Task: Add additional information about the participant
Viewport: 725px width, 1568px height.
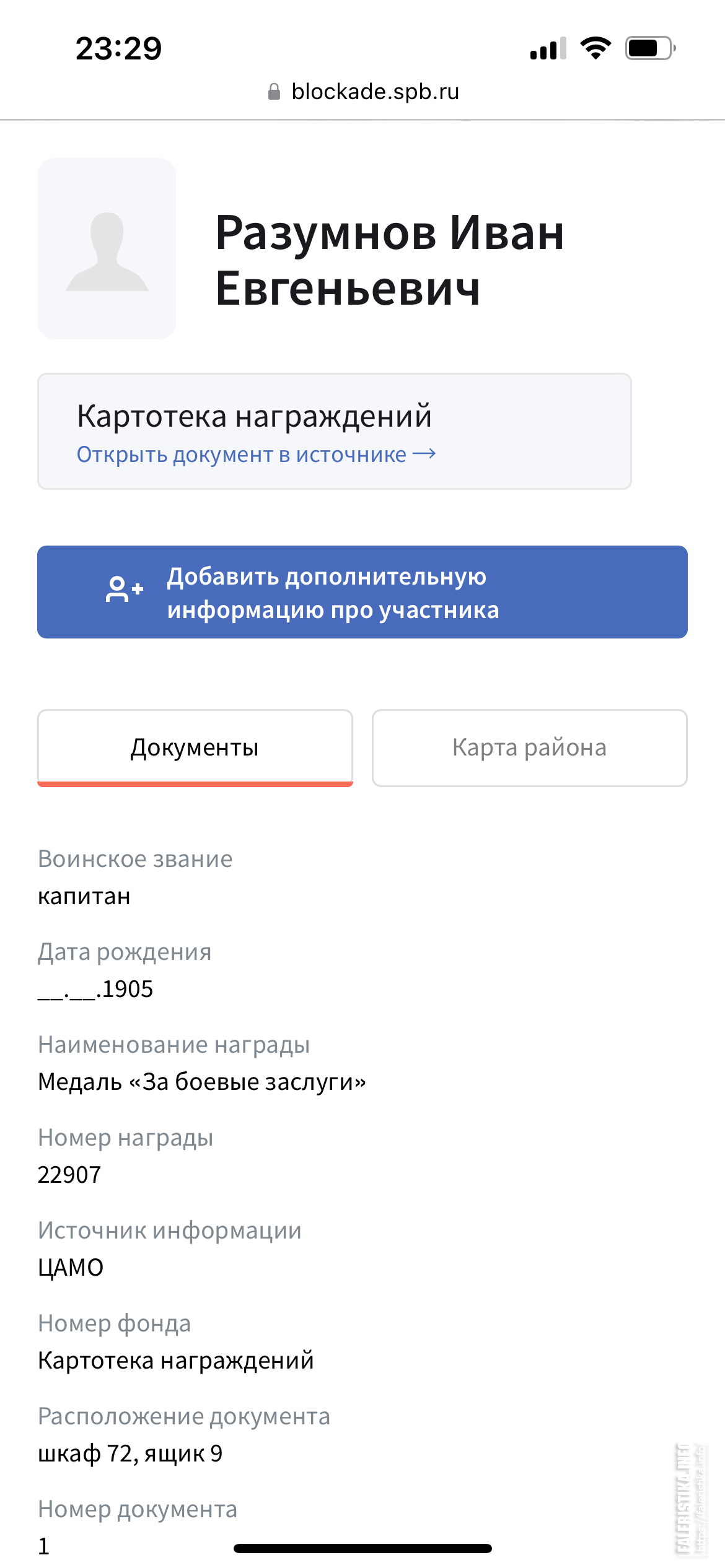Action: click(362, 592)
